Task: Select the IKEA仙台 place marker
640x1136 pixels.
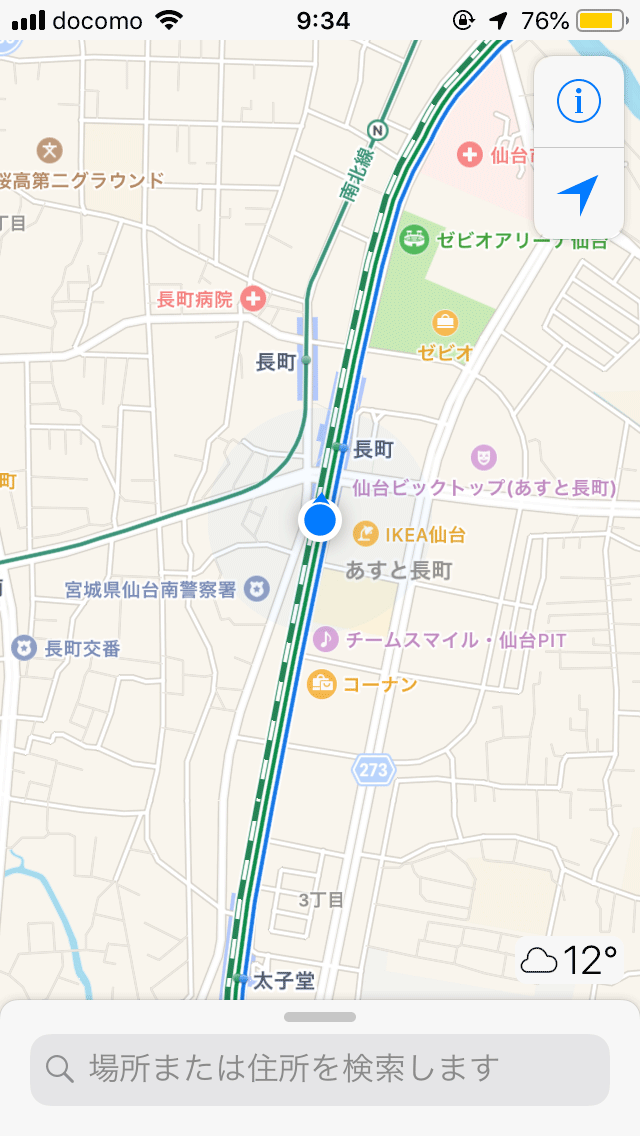Action: 365,535
